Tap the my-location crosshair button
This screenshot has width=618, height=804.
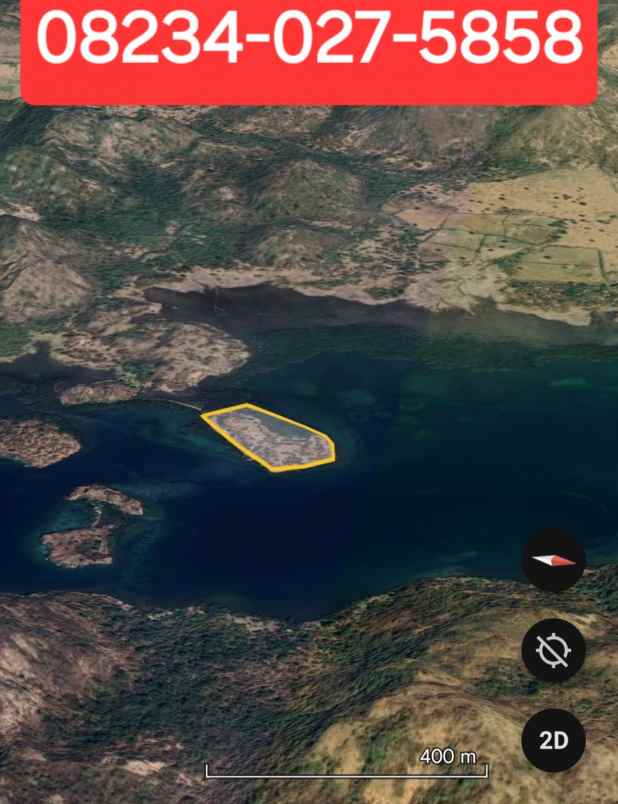click(x=553, y=651)
